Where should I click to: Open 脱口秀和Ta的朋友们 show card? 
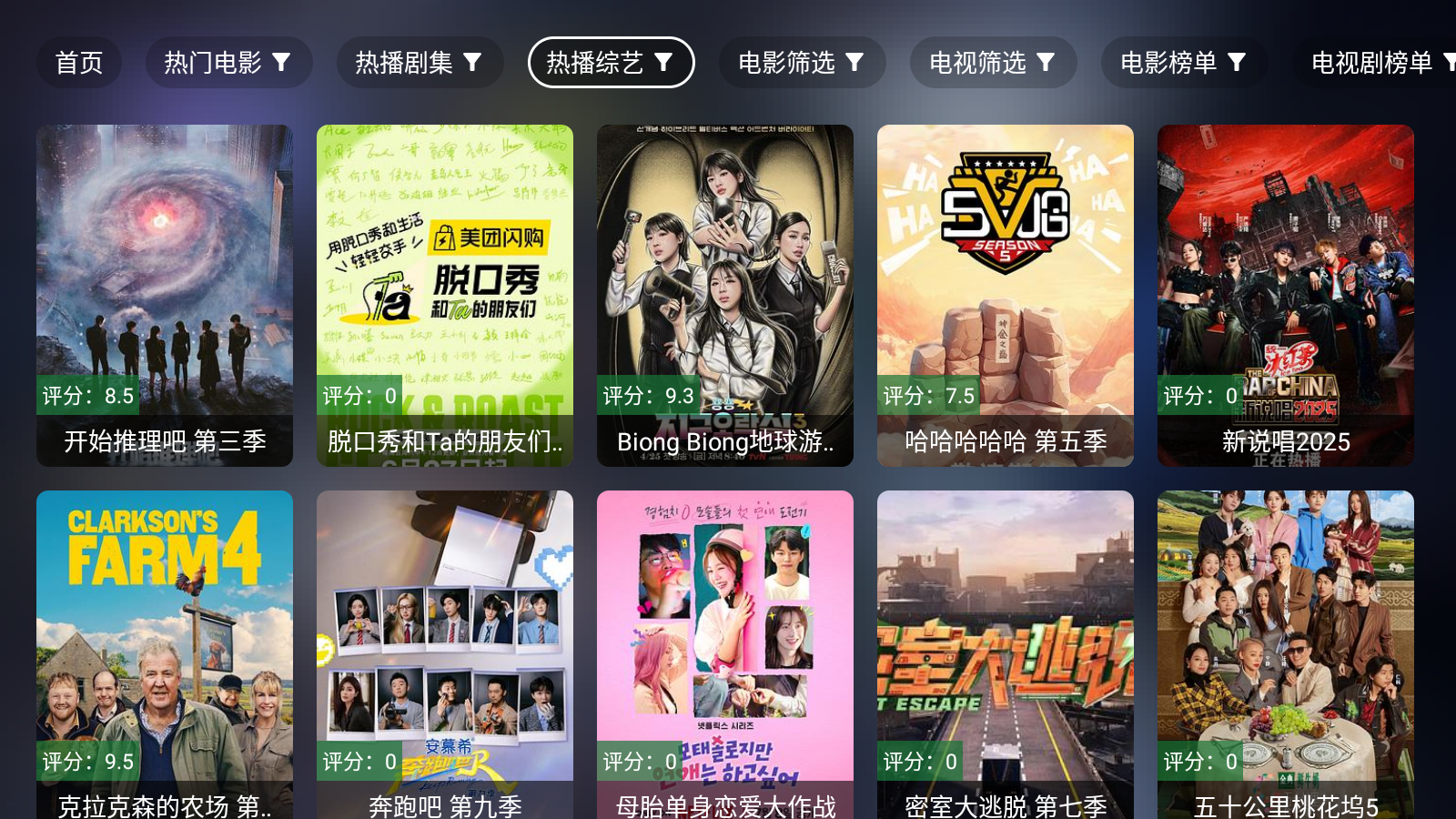click(x=445, y=296)
